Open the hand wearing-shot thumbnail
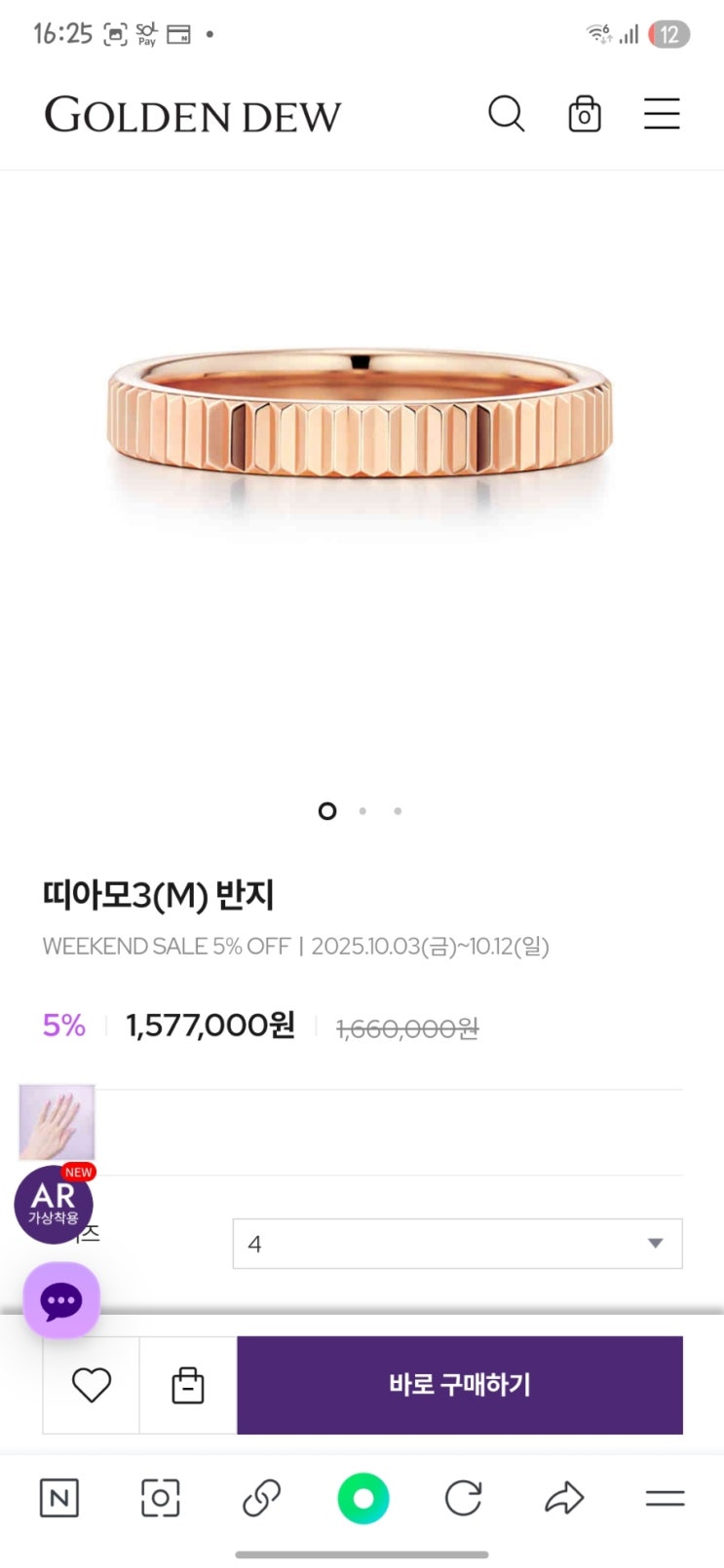 (x=57, y=1122)
